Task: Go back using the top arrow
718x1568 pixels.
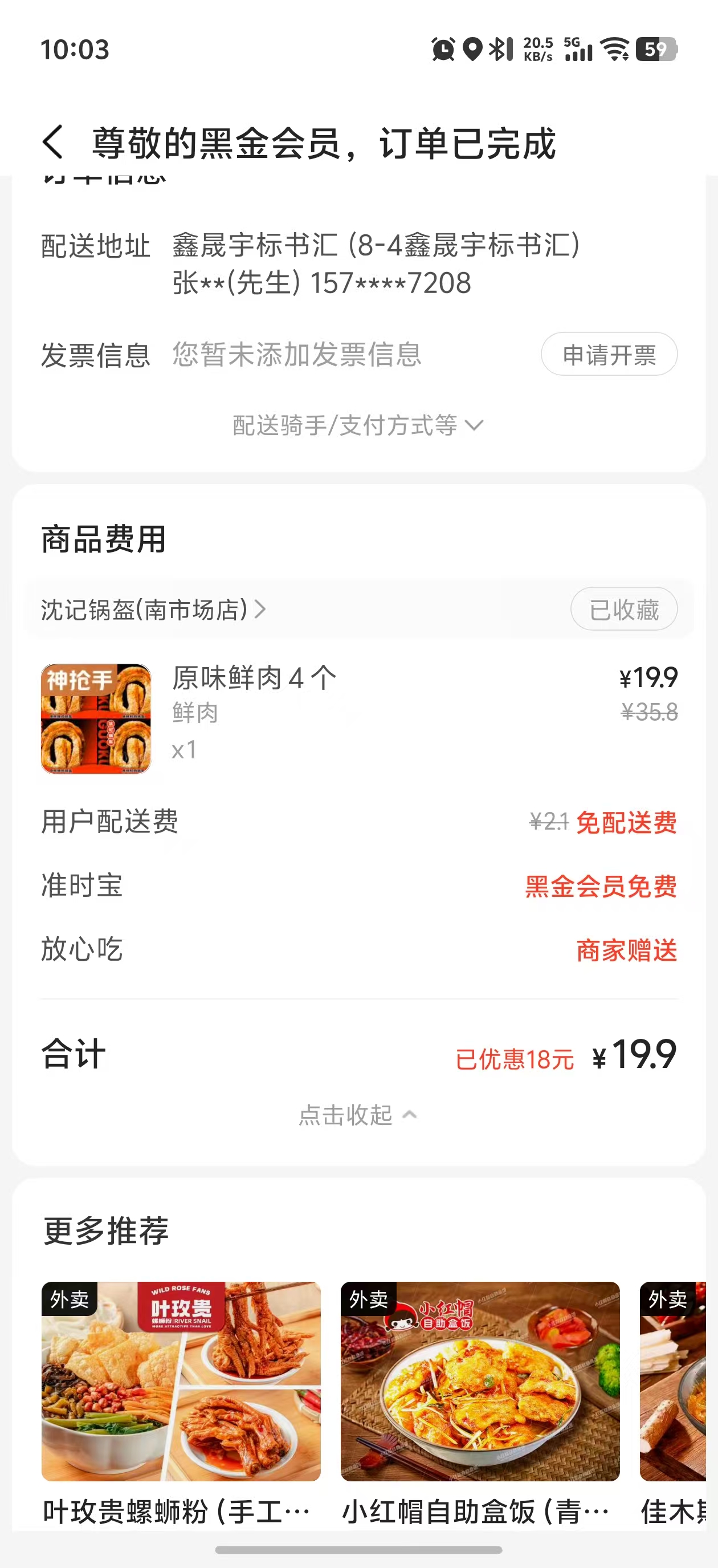Action: coord(53,143)
